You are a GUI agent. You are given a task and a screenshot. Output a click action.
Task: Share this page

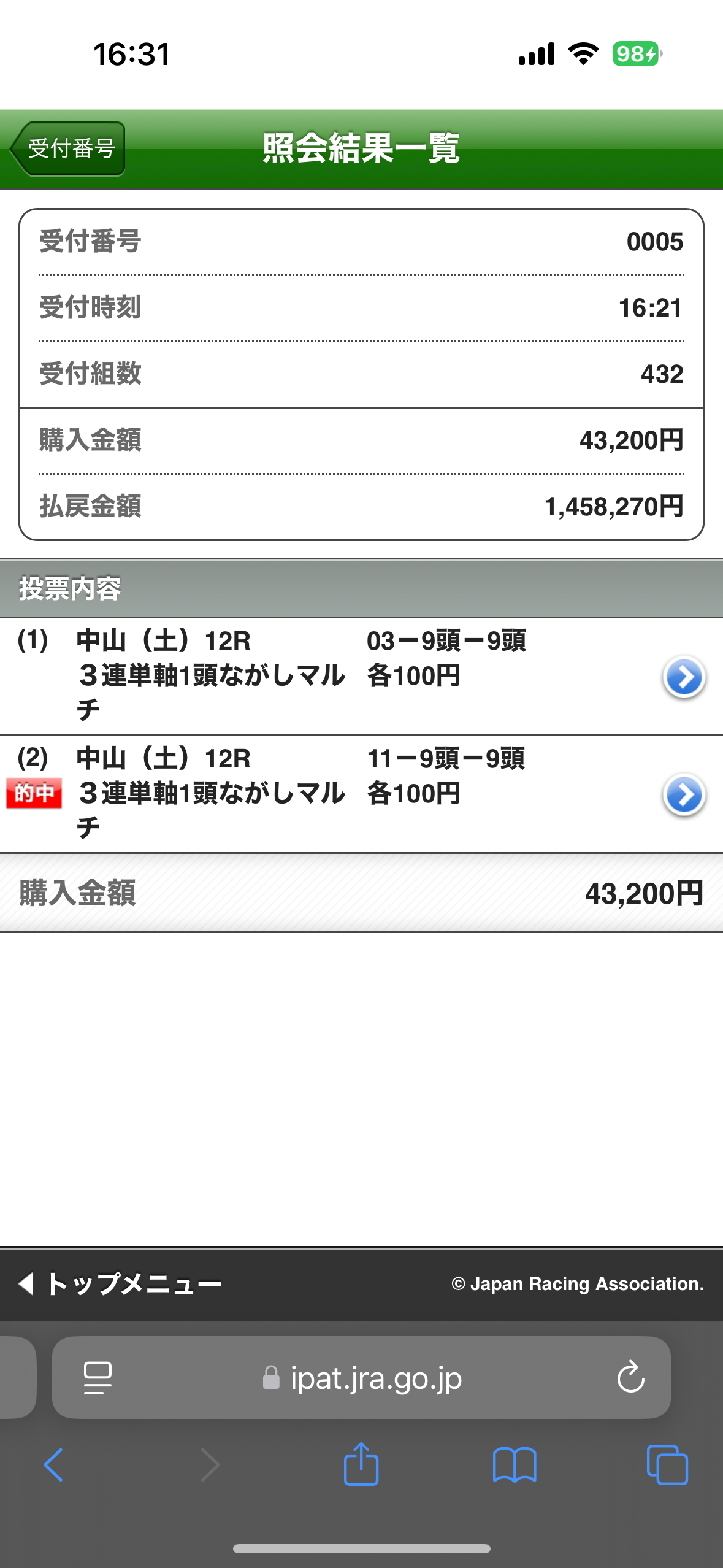click(x=361, y=1464)
